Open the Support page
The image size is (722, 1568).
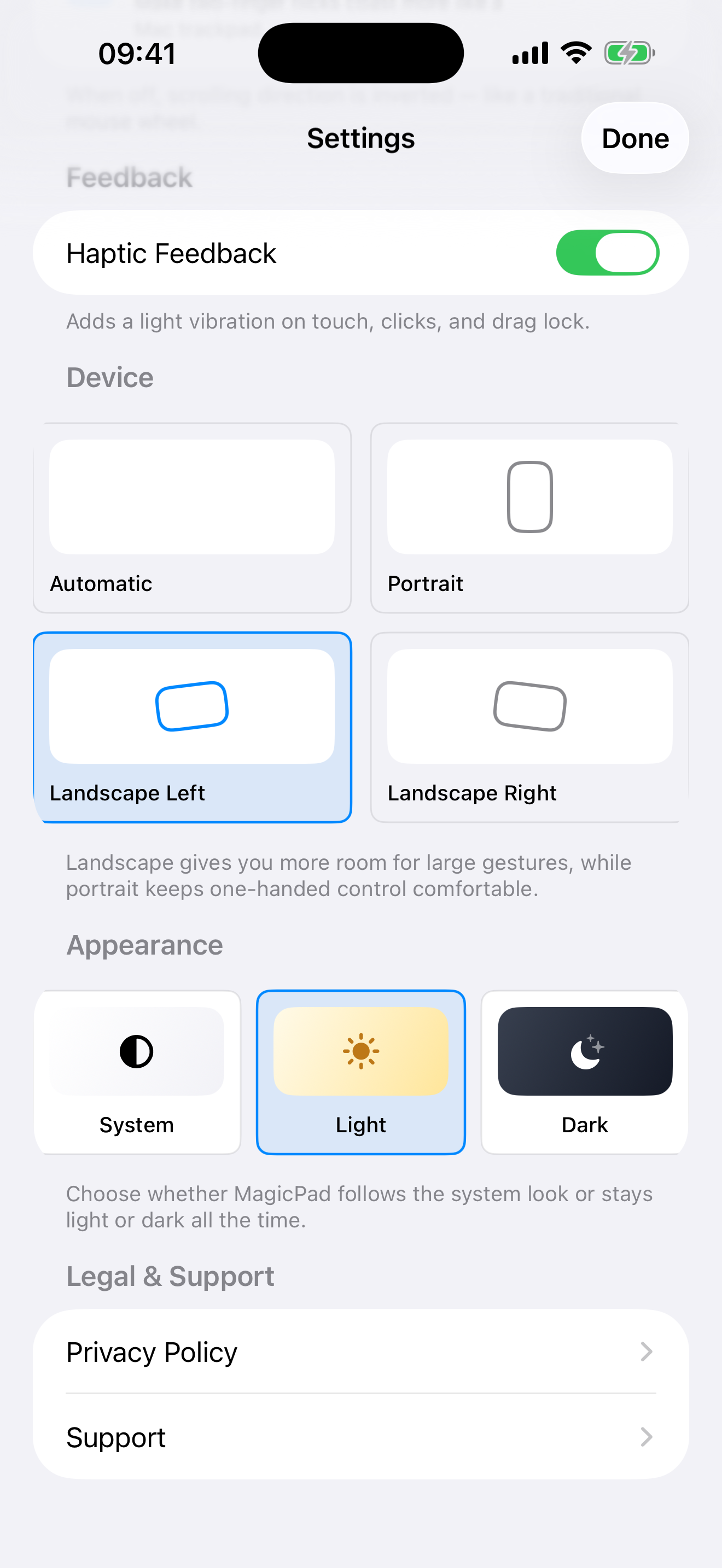click(360, 1437)
